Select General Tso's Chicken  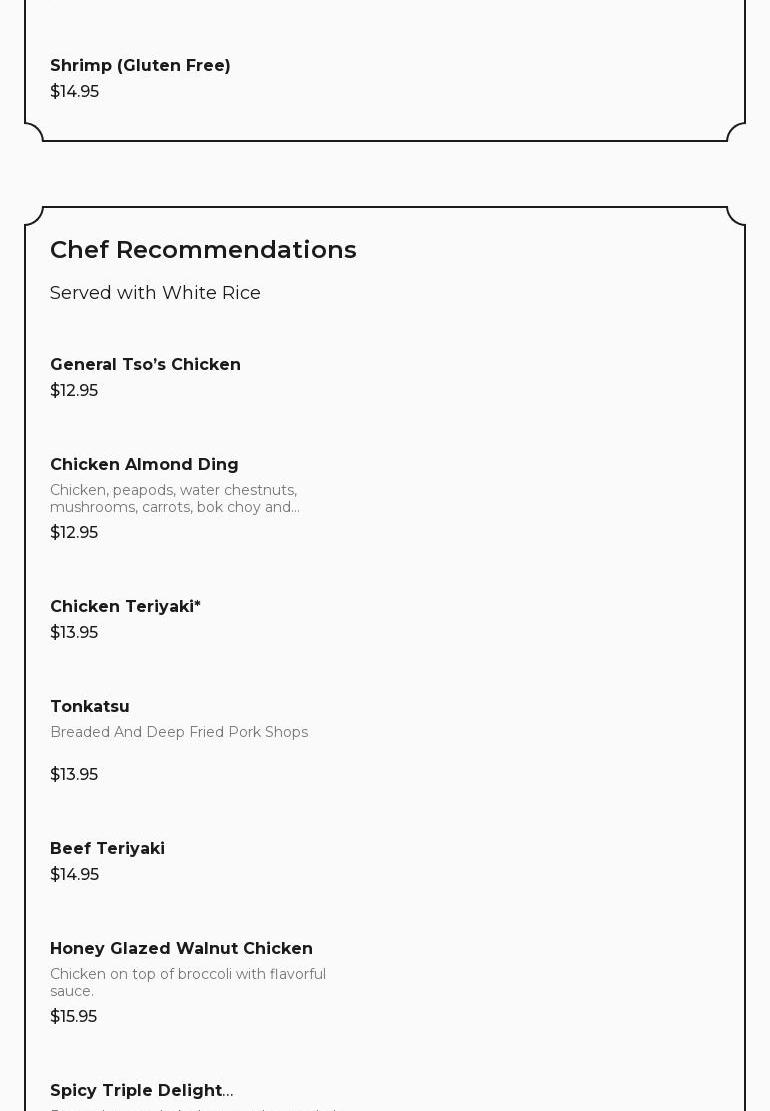(x=145, y=365)
